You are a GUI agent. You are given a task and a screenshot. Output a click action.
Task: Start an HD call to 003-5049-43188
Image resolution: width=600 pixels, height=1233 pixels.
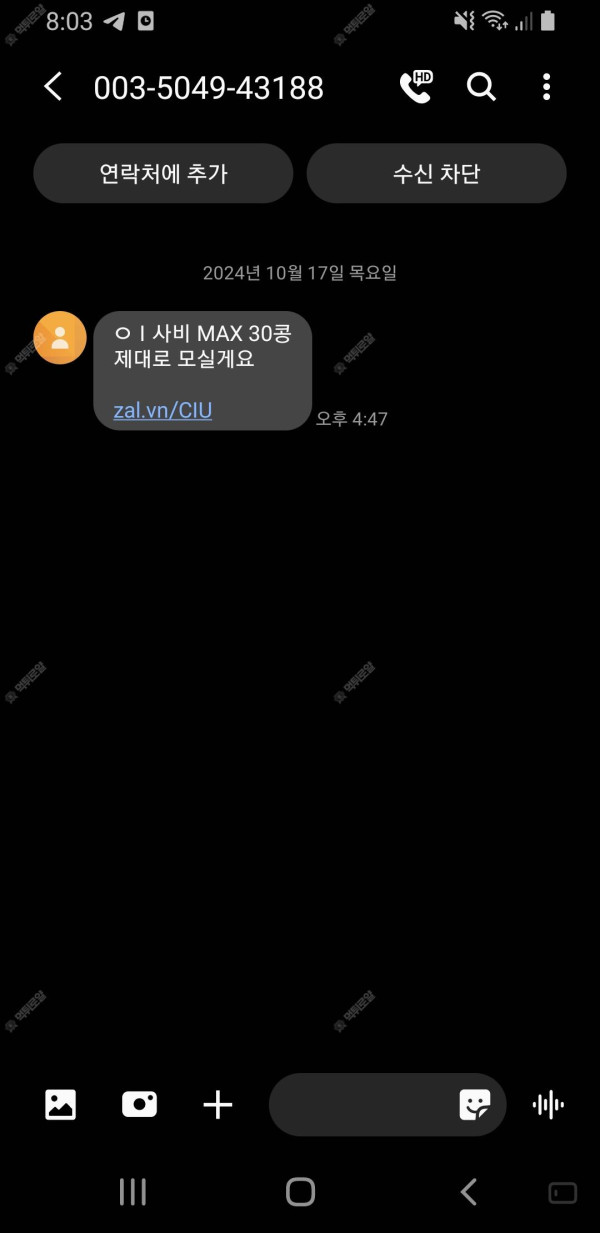415,87
